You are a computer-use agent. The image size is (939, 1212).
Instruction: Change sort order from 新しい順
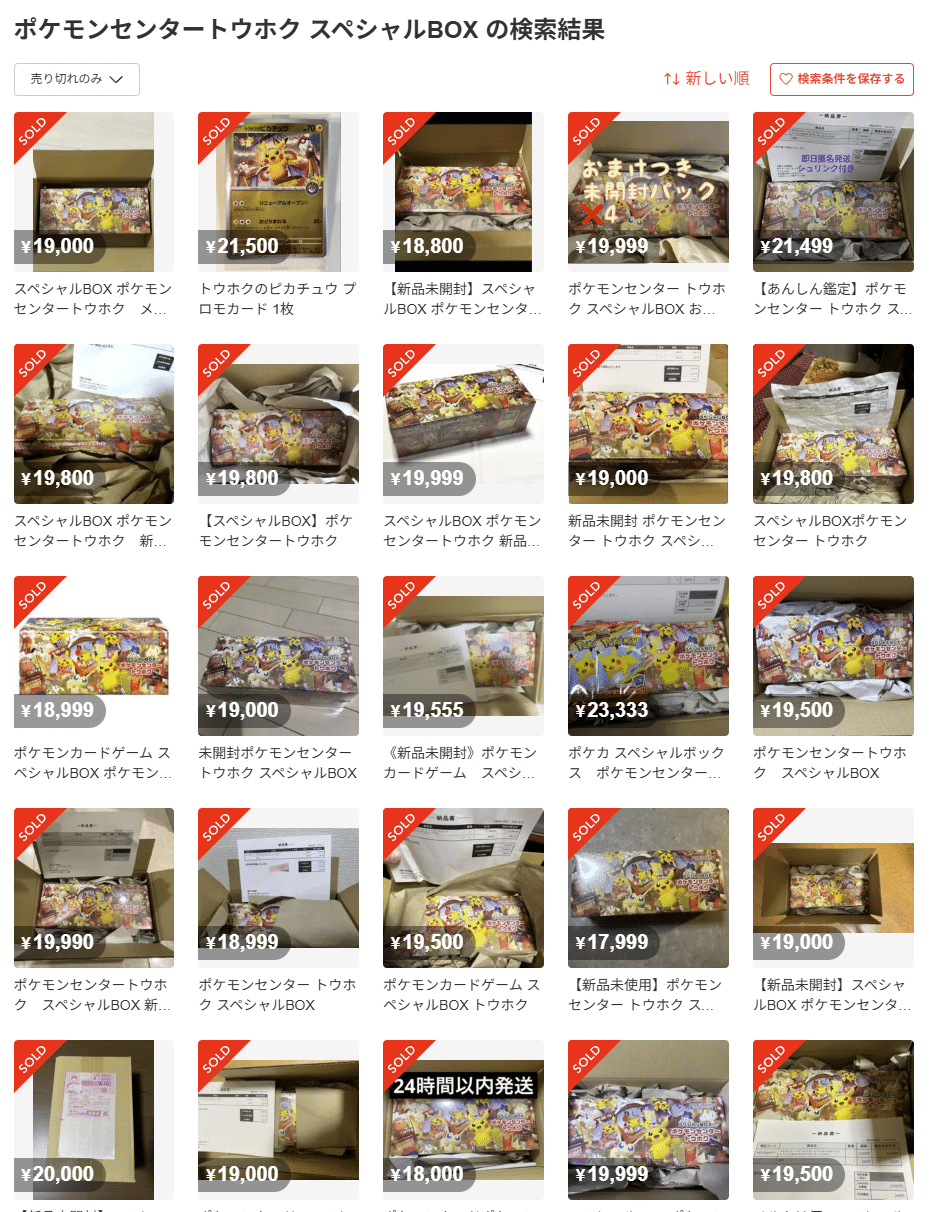point(706,79)
